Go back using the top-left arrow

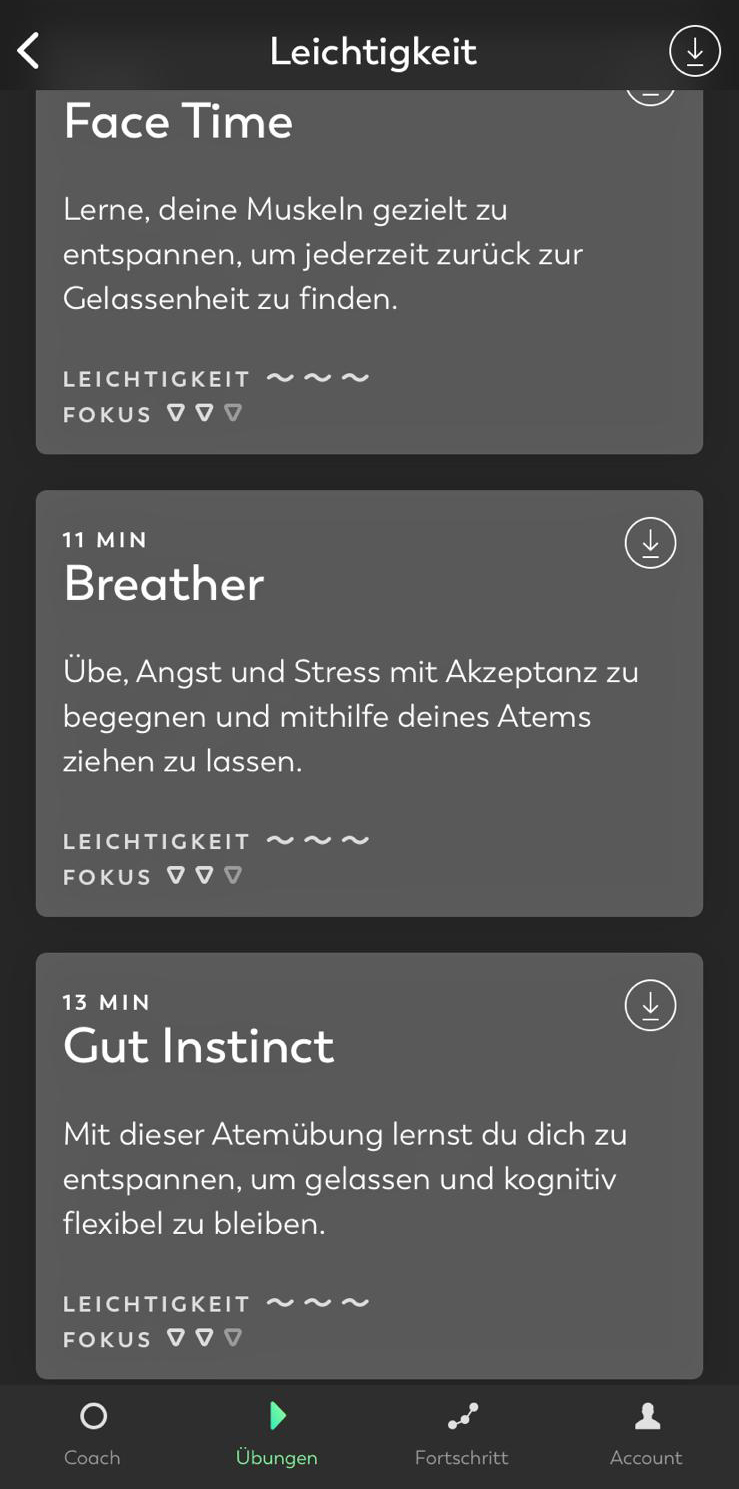point(29,51)
